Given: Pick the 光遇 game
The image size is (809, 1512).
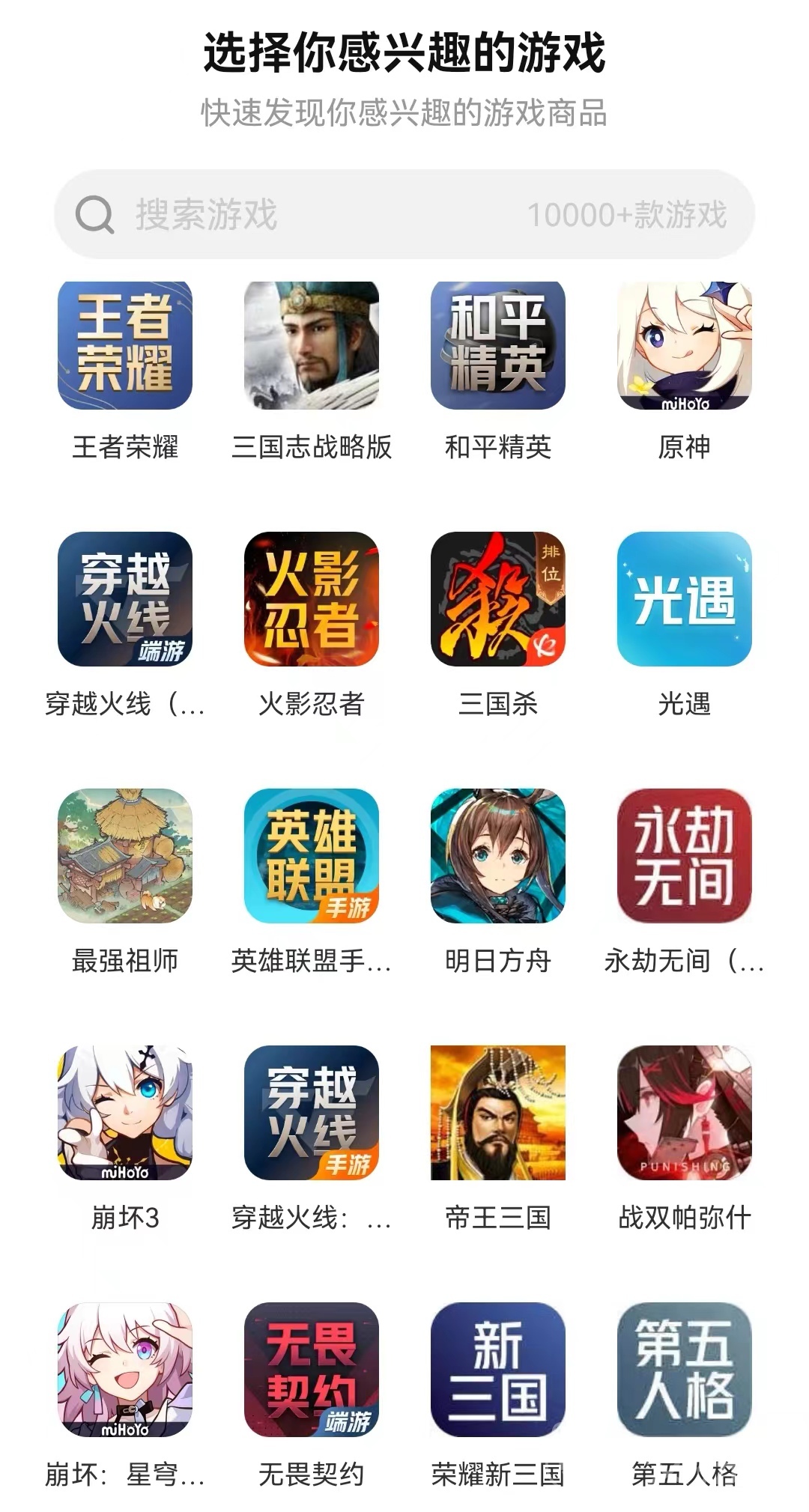Looking at the screenshot, I should click(x=684, y=599).
